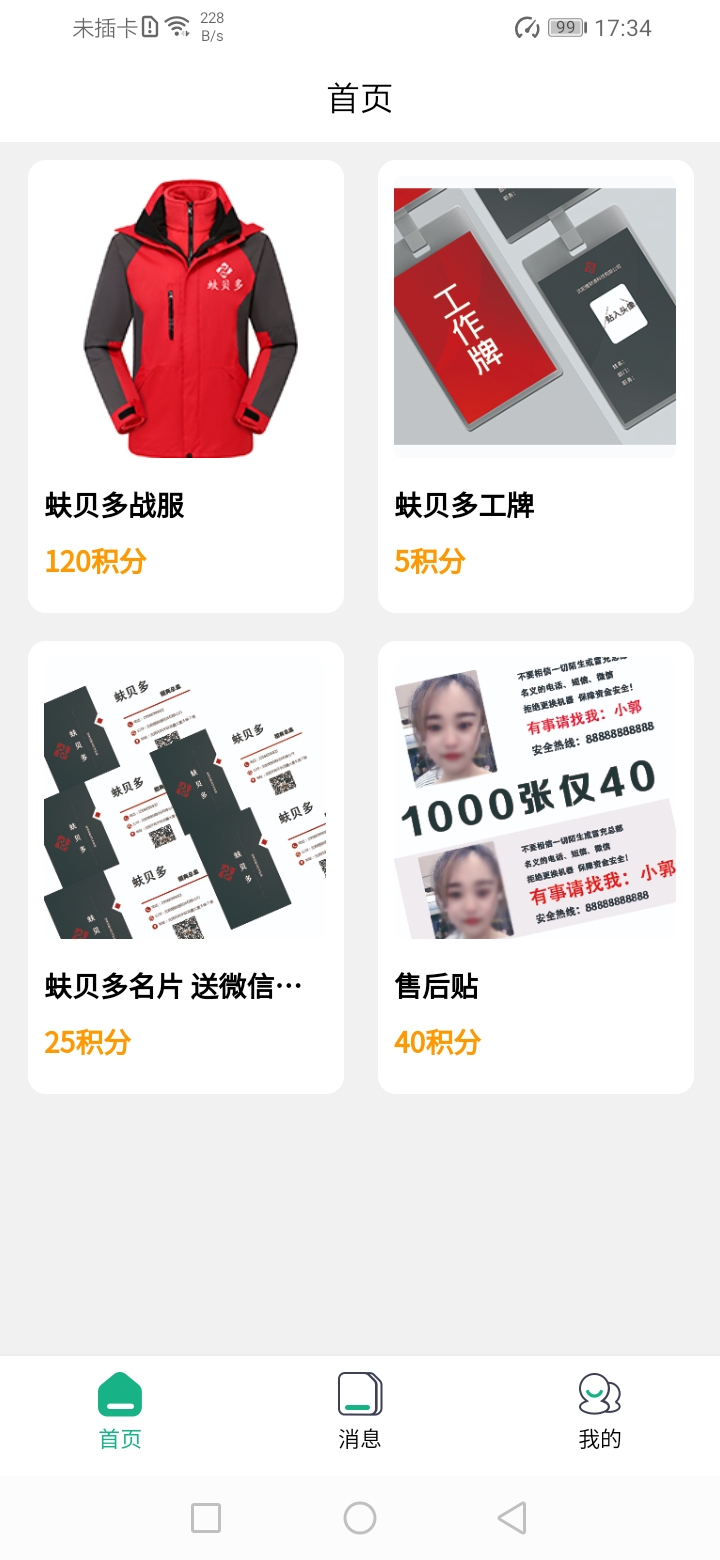Switch to the 消息 tab
The image size is (720, 1560).
[x=360, y=1412]
